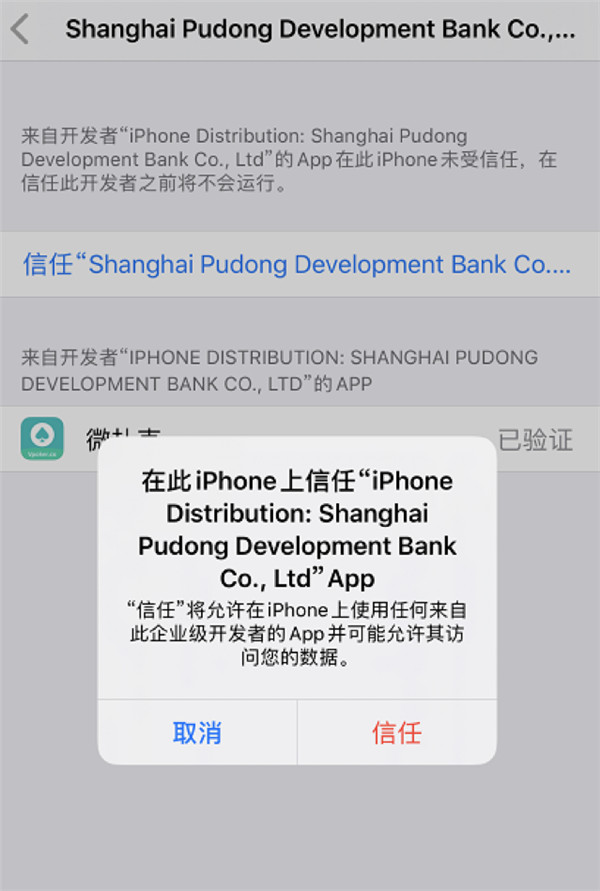This screenshot has width=600, height=891.
Task: Cancel the trust dialog with 取消
Action: [197, 733]
